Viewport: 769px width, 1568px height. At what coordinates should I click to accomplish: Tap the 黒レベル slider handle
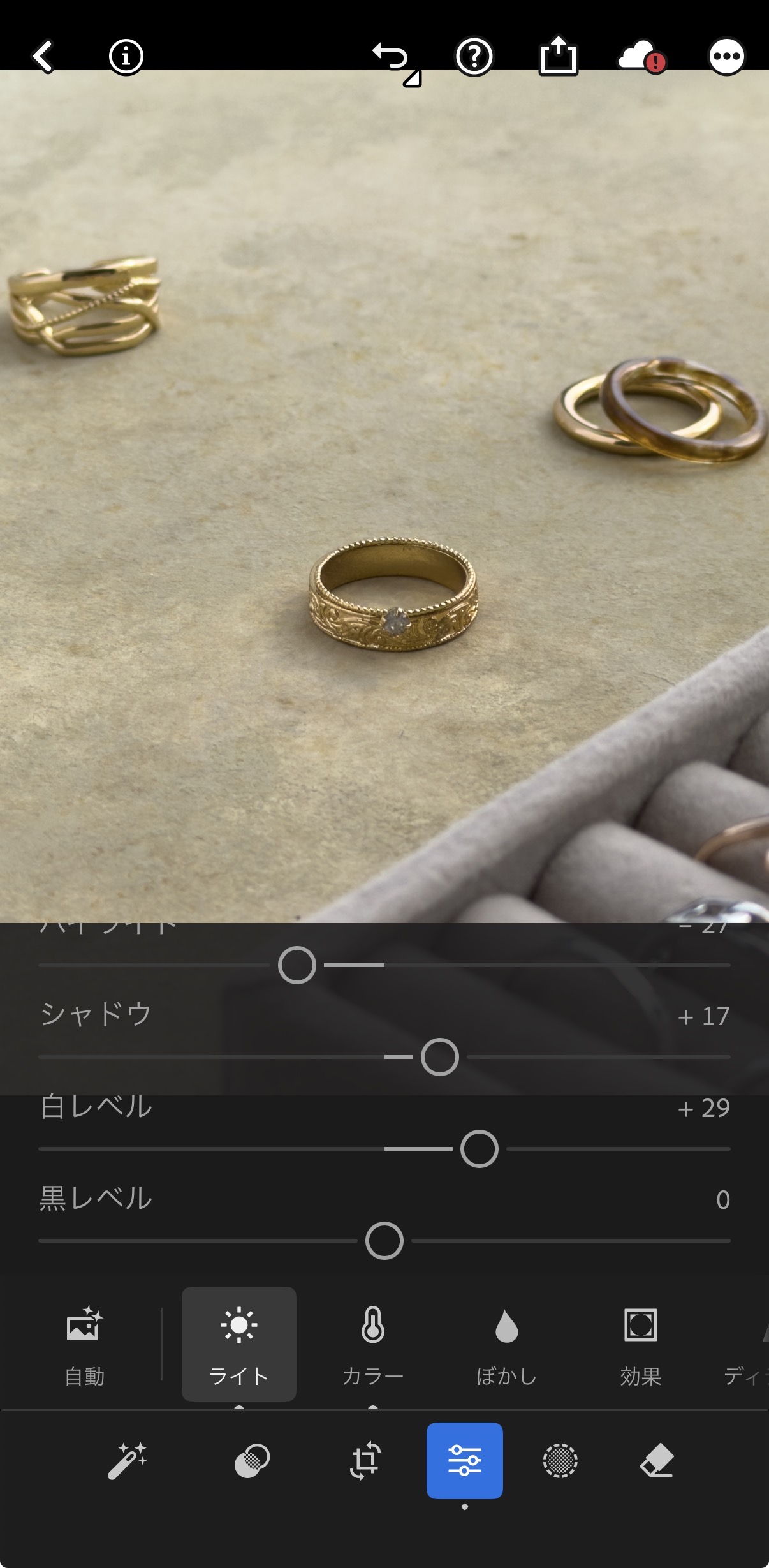[x=384, y=1241]
